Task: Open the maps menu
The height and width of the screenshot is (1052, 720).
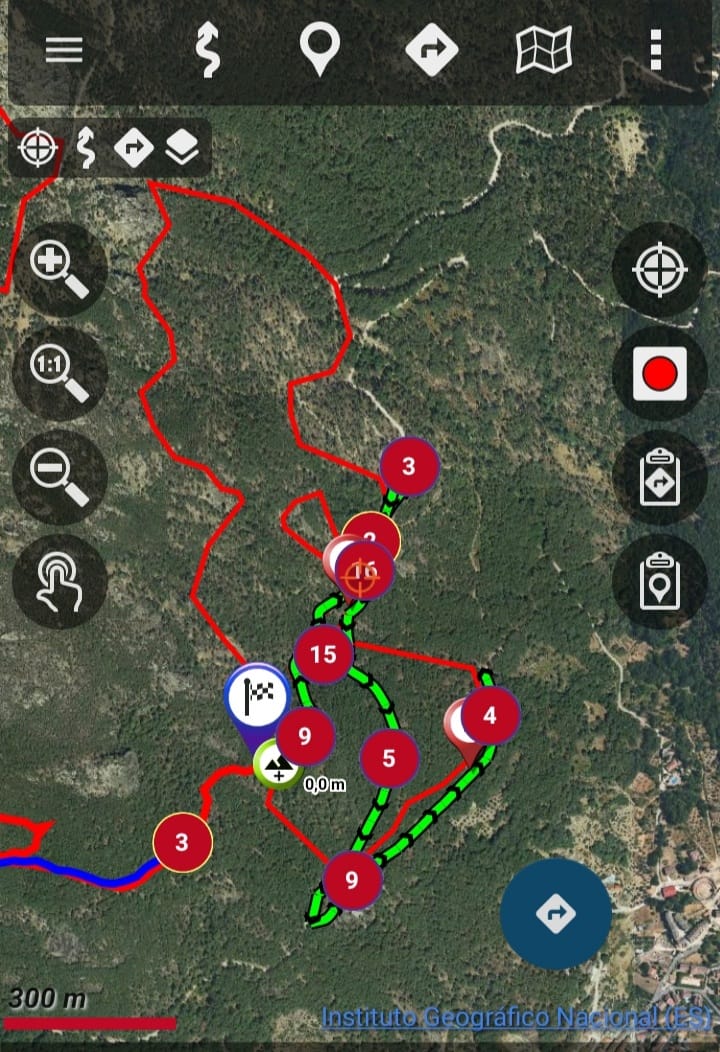Action: [x=544, y=49]
